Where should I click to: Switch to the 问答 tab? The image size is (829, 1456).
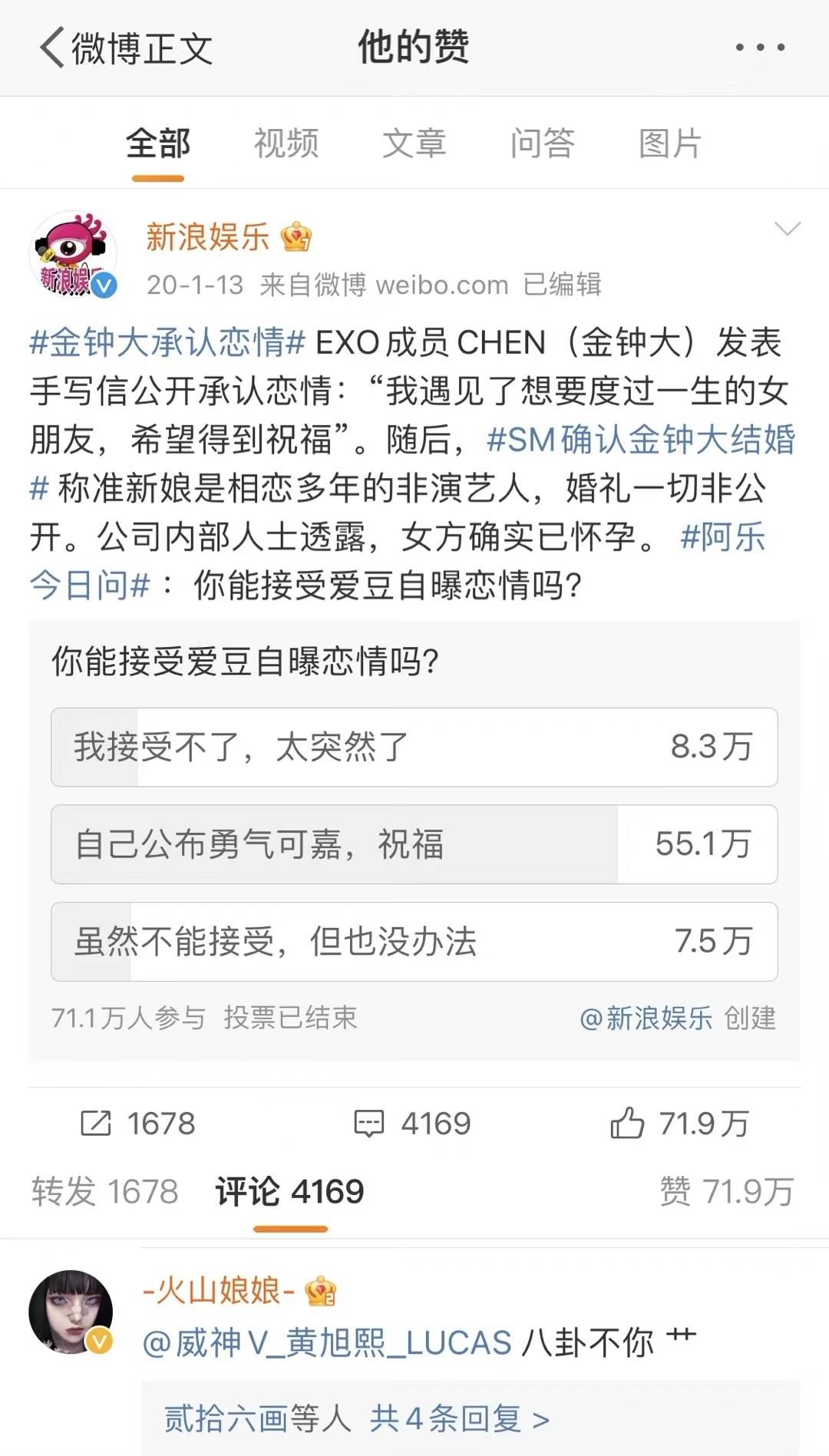click(543, 144)
